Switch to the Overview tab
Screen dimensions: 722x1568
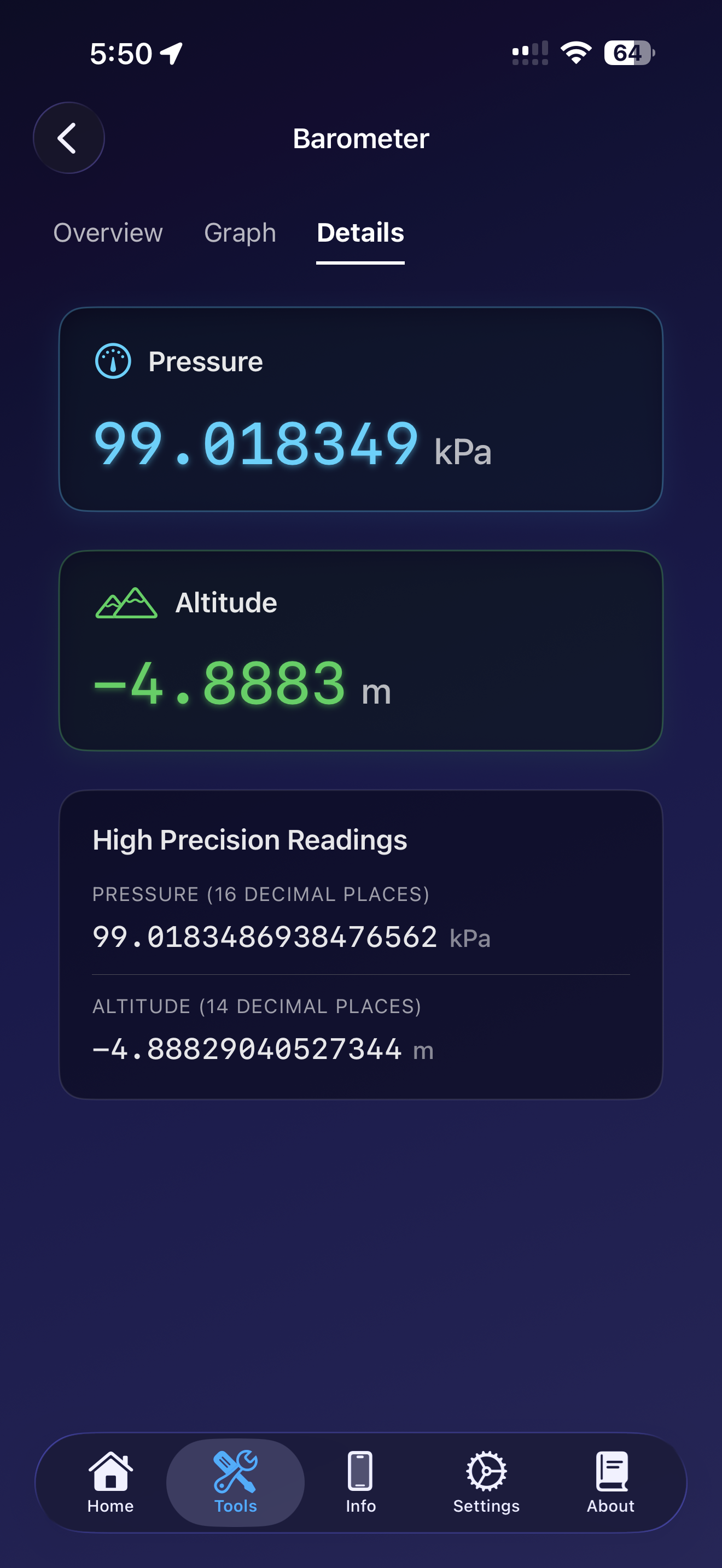[108, 232]
